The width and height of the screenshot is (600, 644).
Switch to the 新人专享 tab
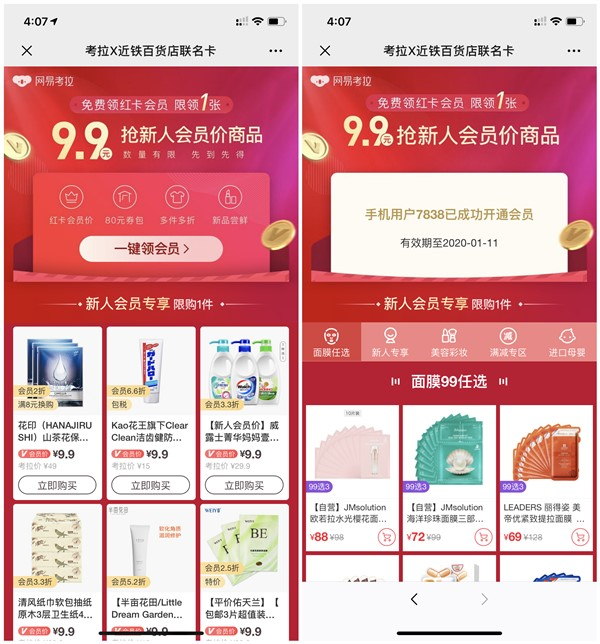[391, 342]
